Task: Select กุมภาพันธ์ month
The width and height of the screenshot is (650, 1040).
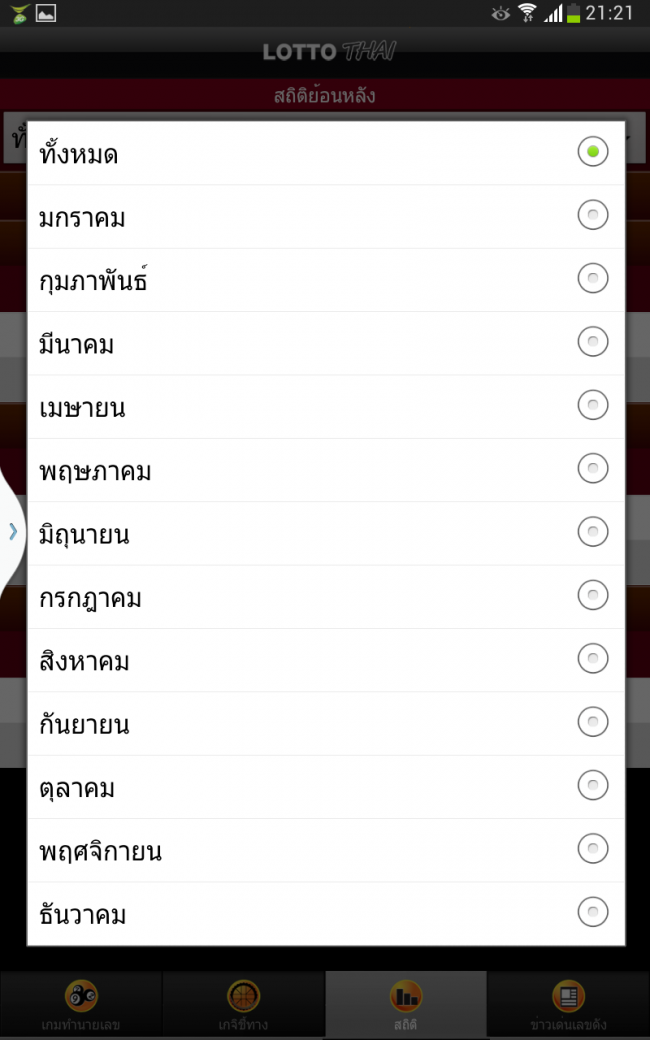Action: (x=326, y=280)
